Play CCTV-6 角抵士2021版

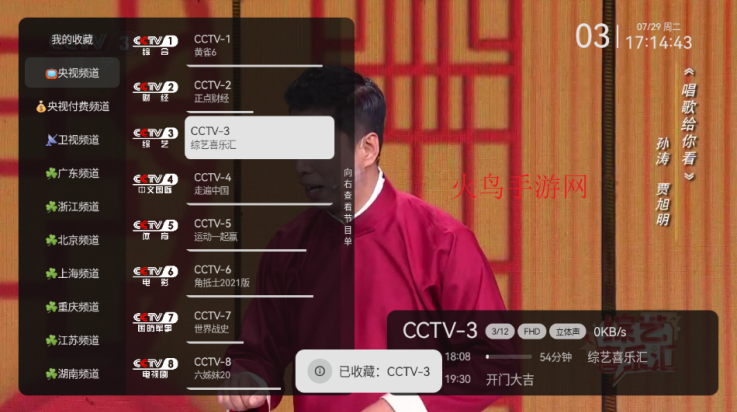[x=230, y=275]
